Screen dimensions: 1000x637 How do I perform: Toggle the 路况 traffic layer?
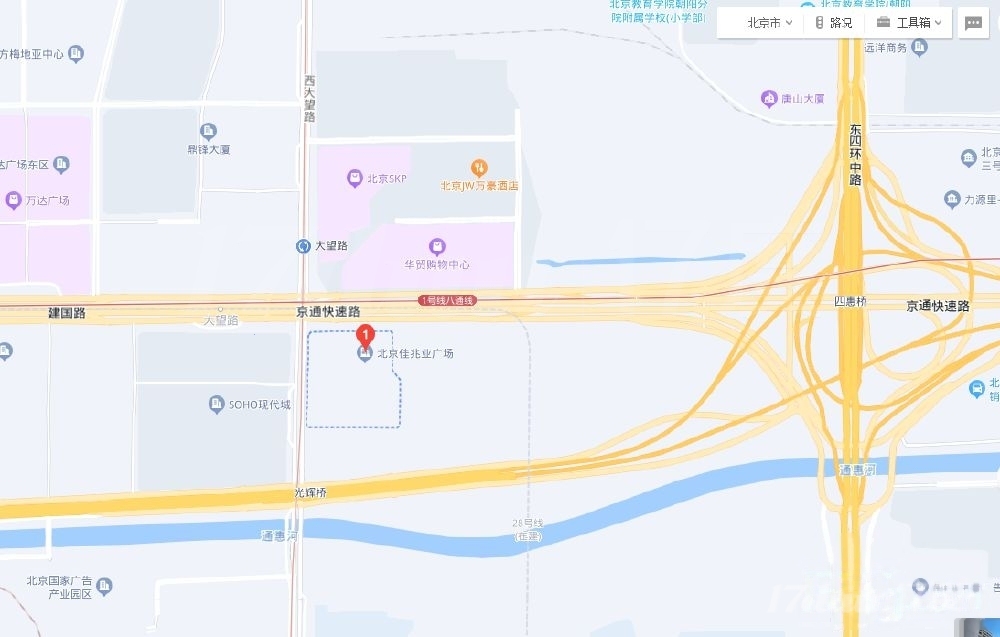tap(834, 22)
